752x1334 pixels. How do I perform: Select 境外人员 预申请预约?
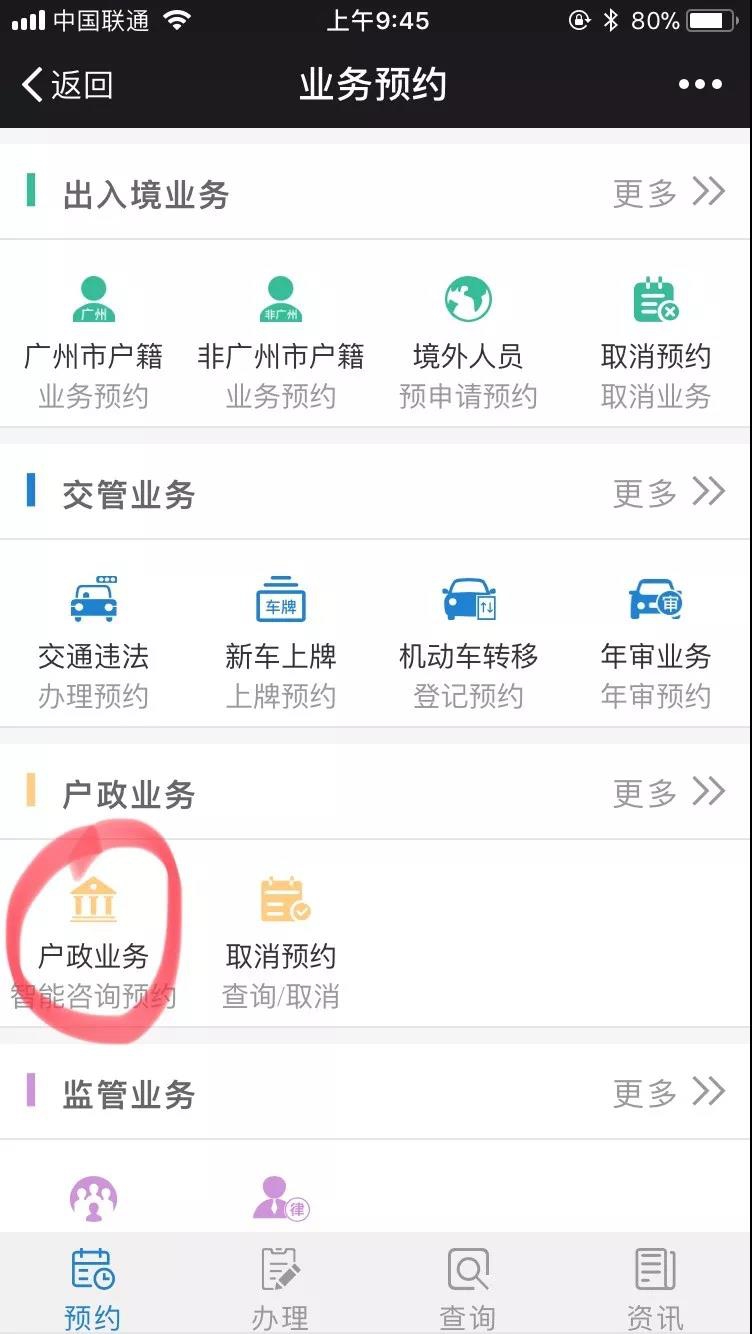pos(468,341)
